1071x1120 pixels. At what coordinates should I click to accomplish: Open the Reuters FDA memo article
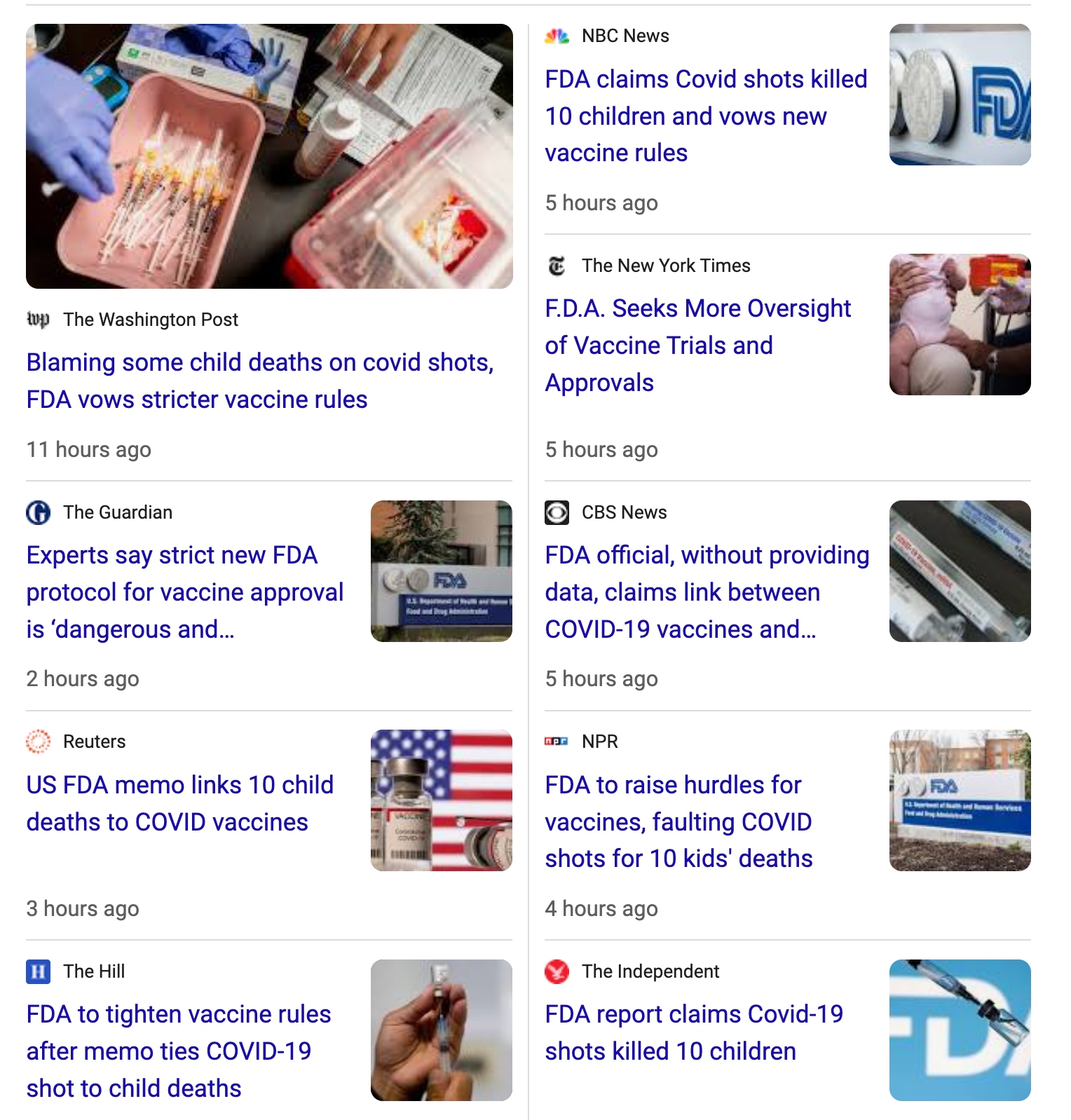coord(179,803)
